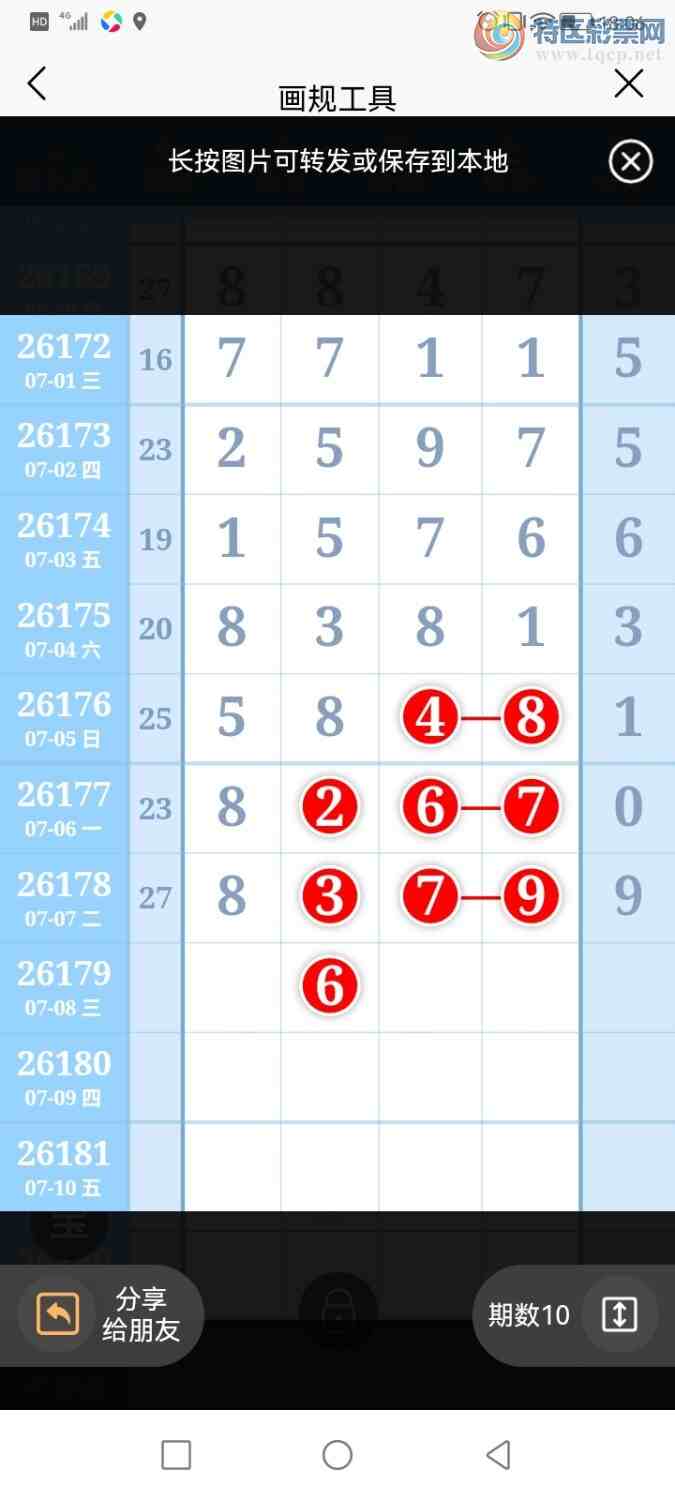This screenshot has height=1500, width=675.
Task: Go back using the top-left arrow
Action: pyautogui.click(x=37, y=84)
